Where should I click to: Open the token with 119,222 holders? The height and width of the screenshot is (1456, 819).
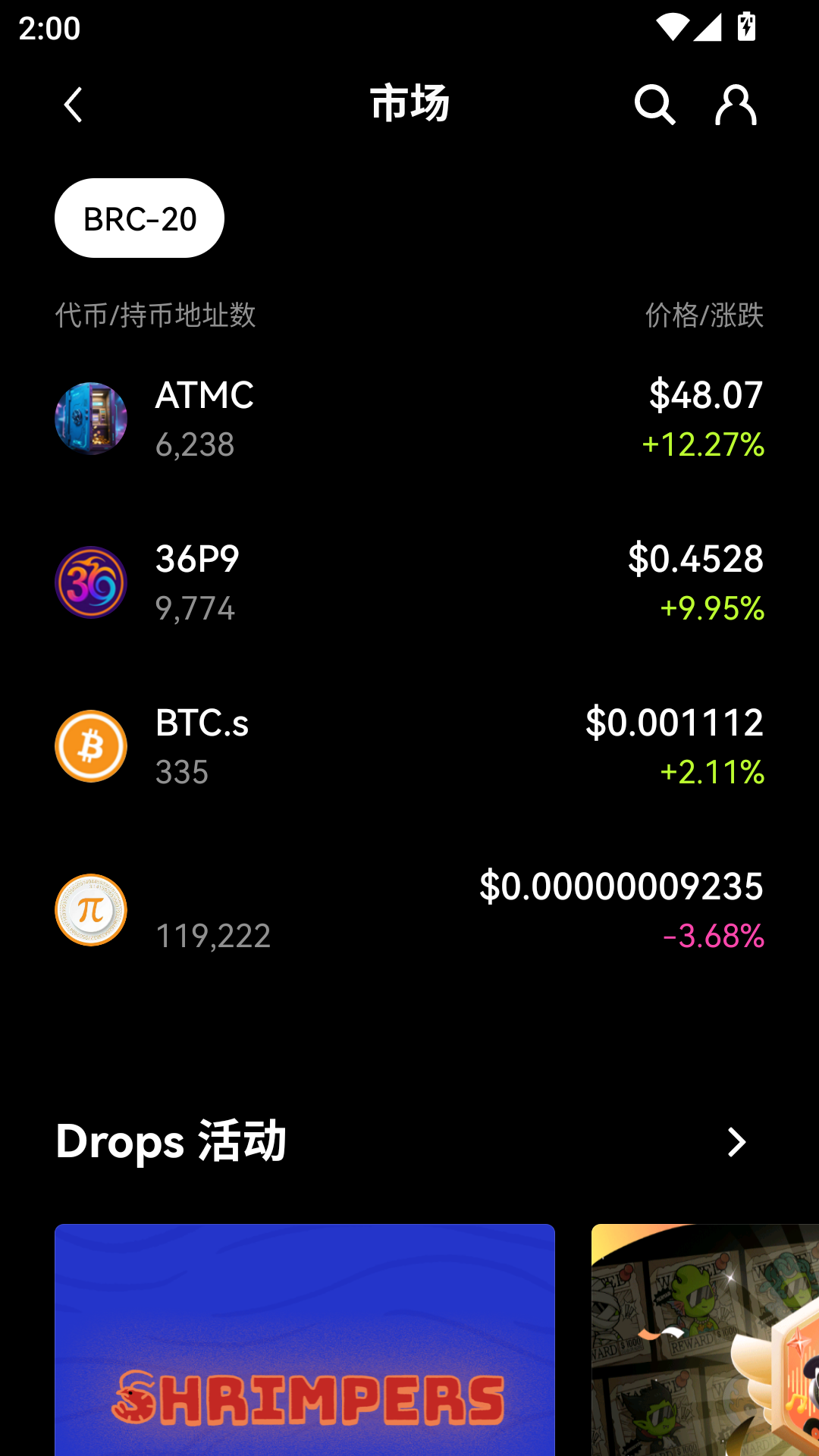click(409, 910)
